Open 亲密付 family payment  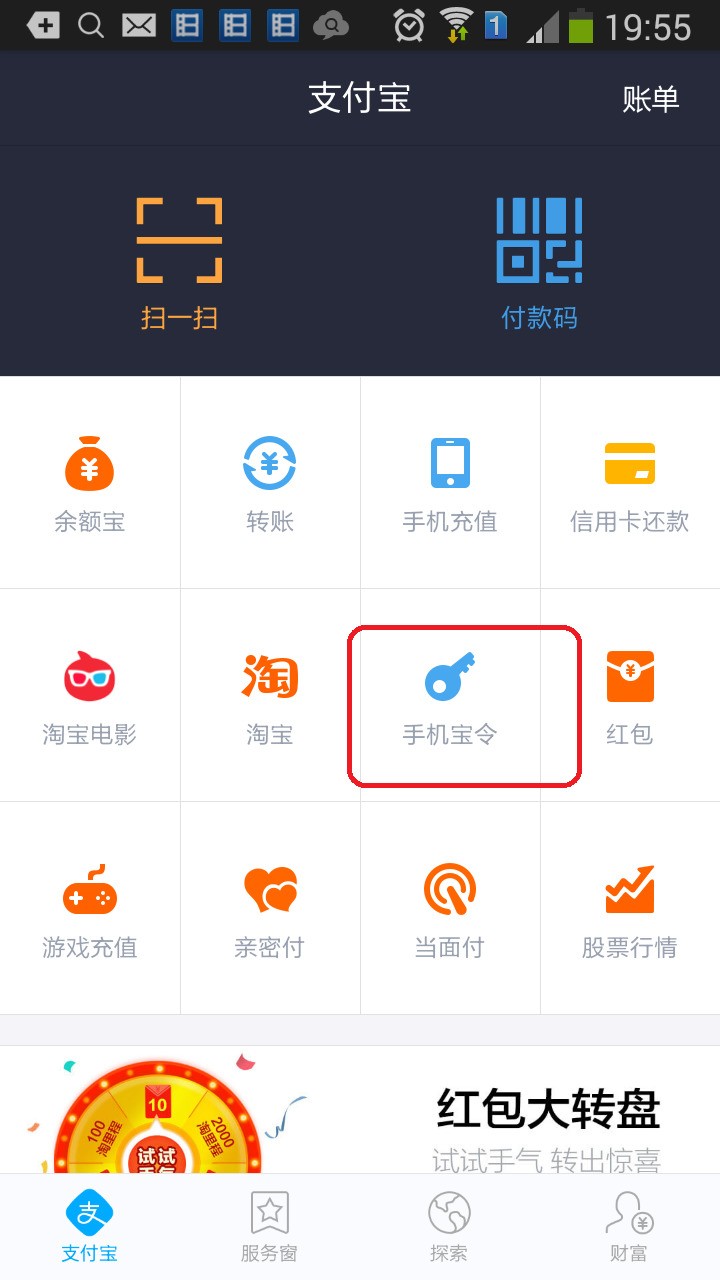click(270, 908)
